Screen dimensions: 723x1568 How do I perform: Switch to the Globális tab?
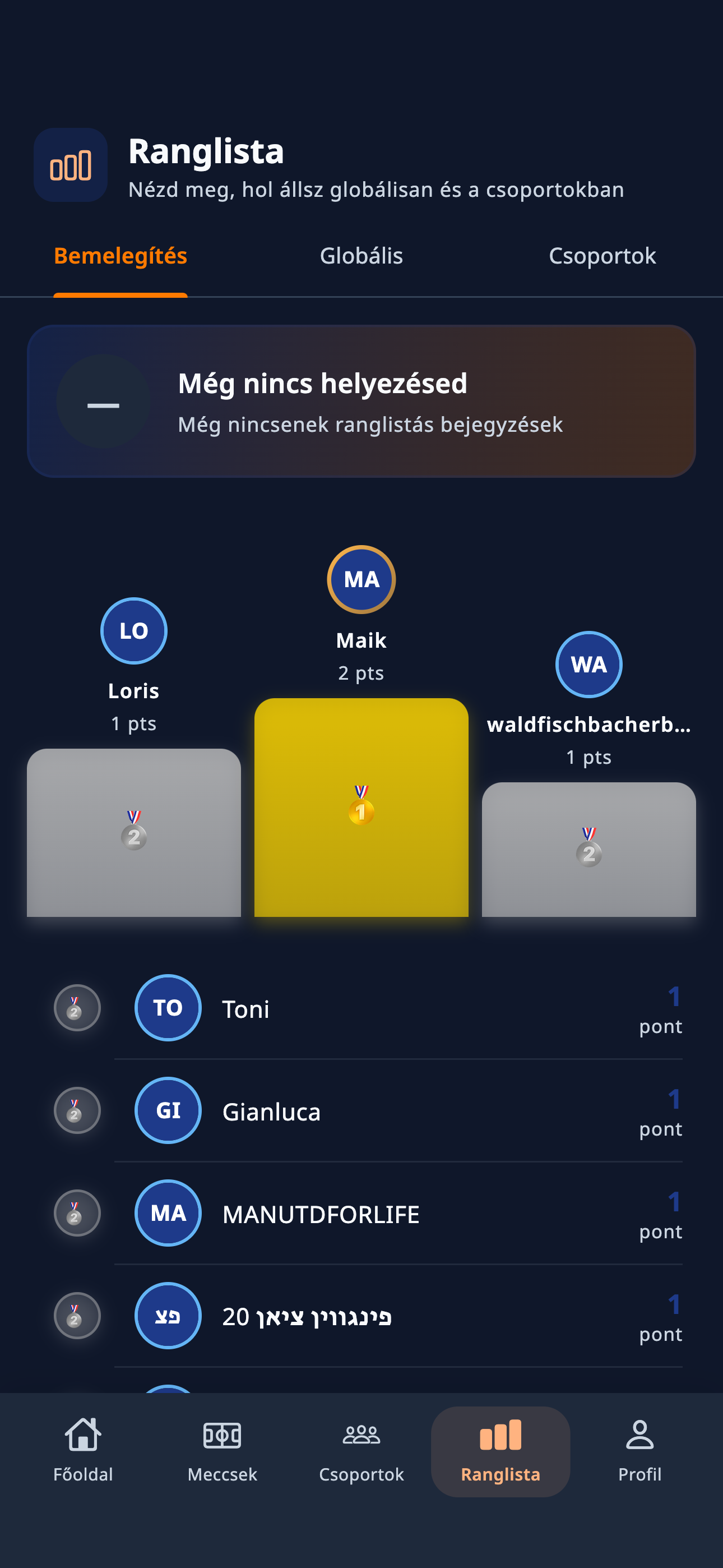point(361,256)
